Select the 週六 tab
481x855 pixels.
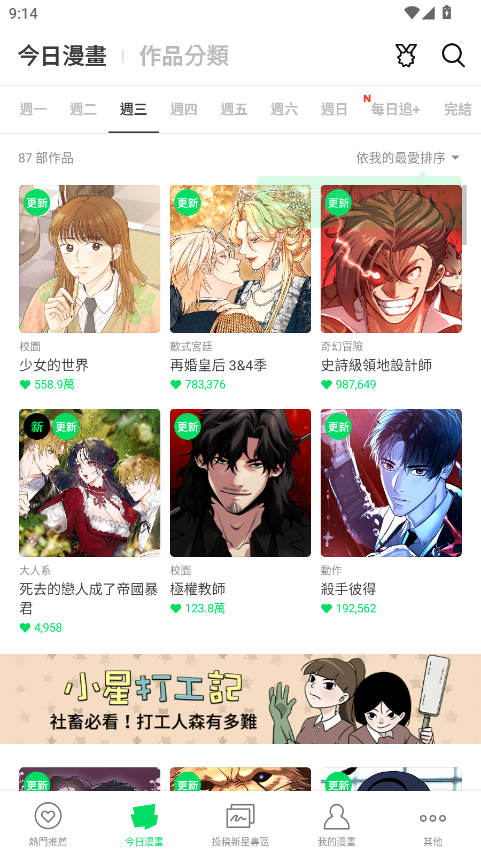click(284, 109)
